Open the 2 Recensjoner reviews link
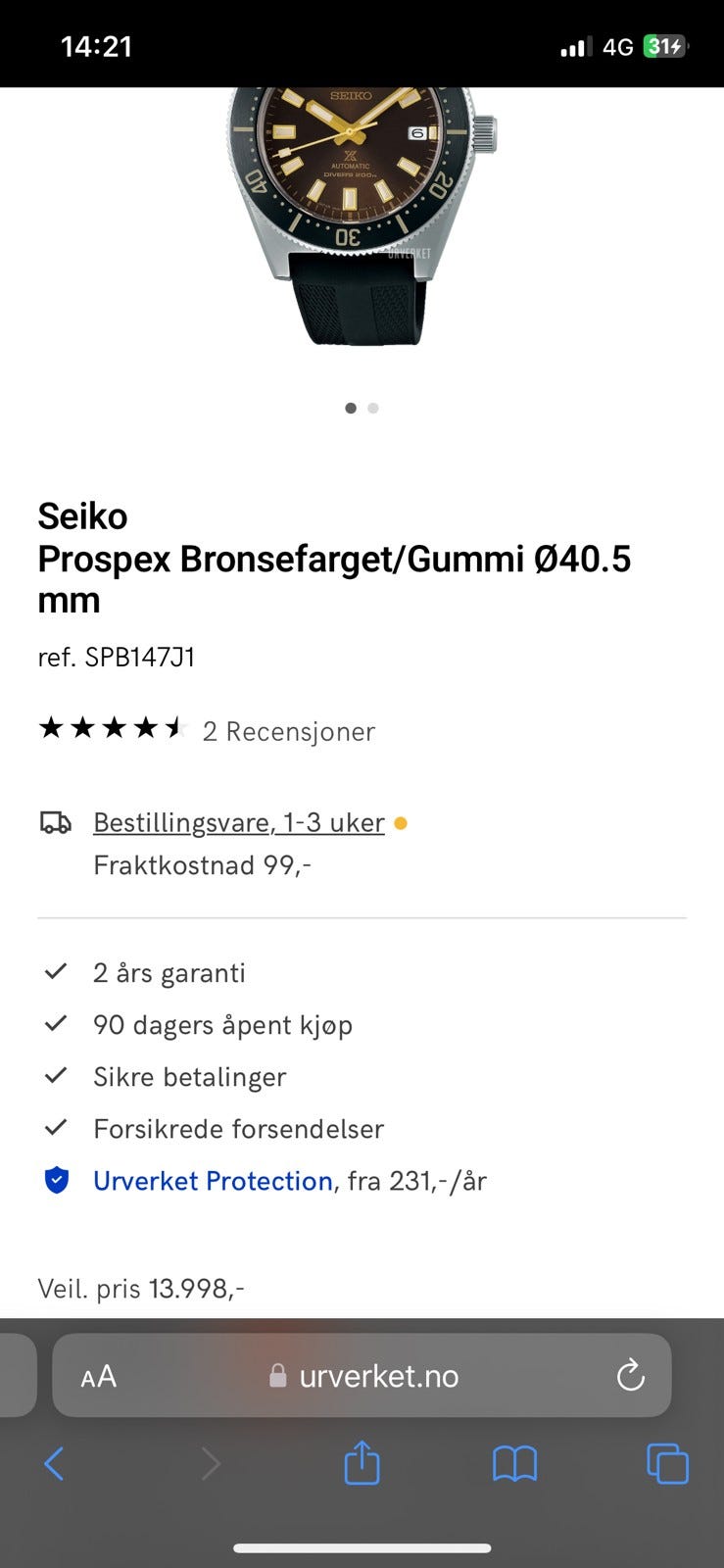Viewport: 724px width, 1568px height. 288,731
